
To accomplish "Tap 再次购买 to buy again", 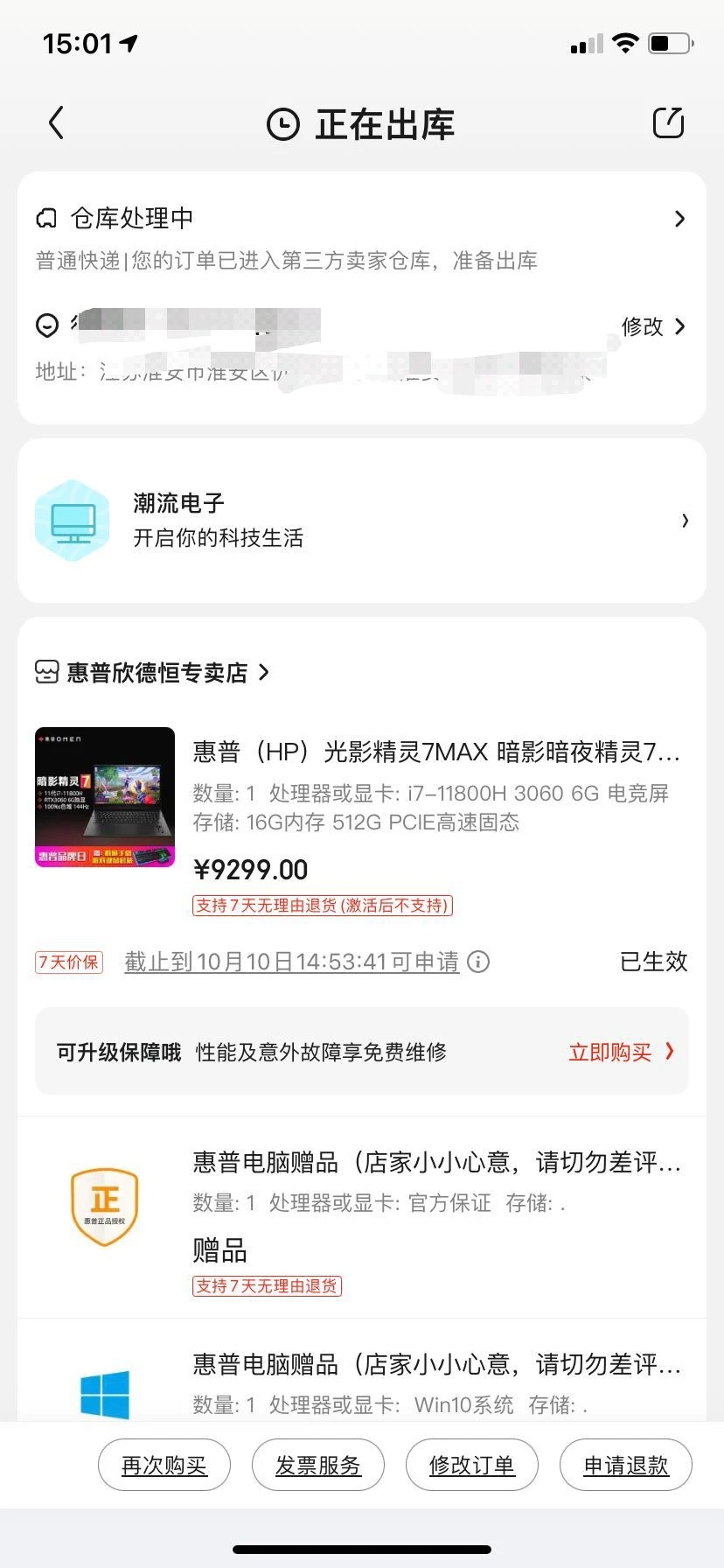I will tap(164, 1465).
